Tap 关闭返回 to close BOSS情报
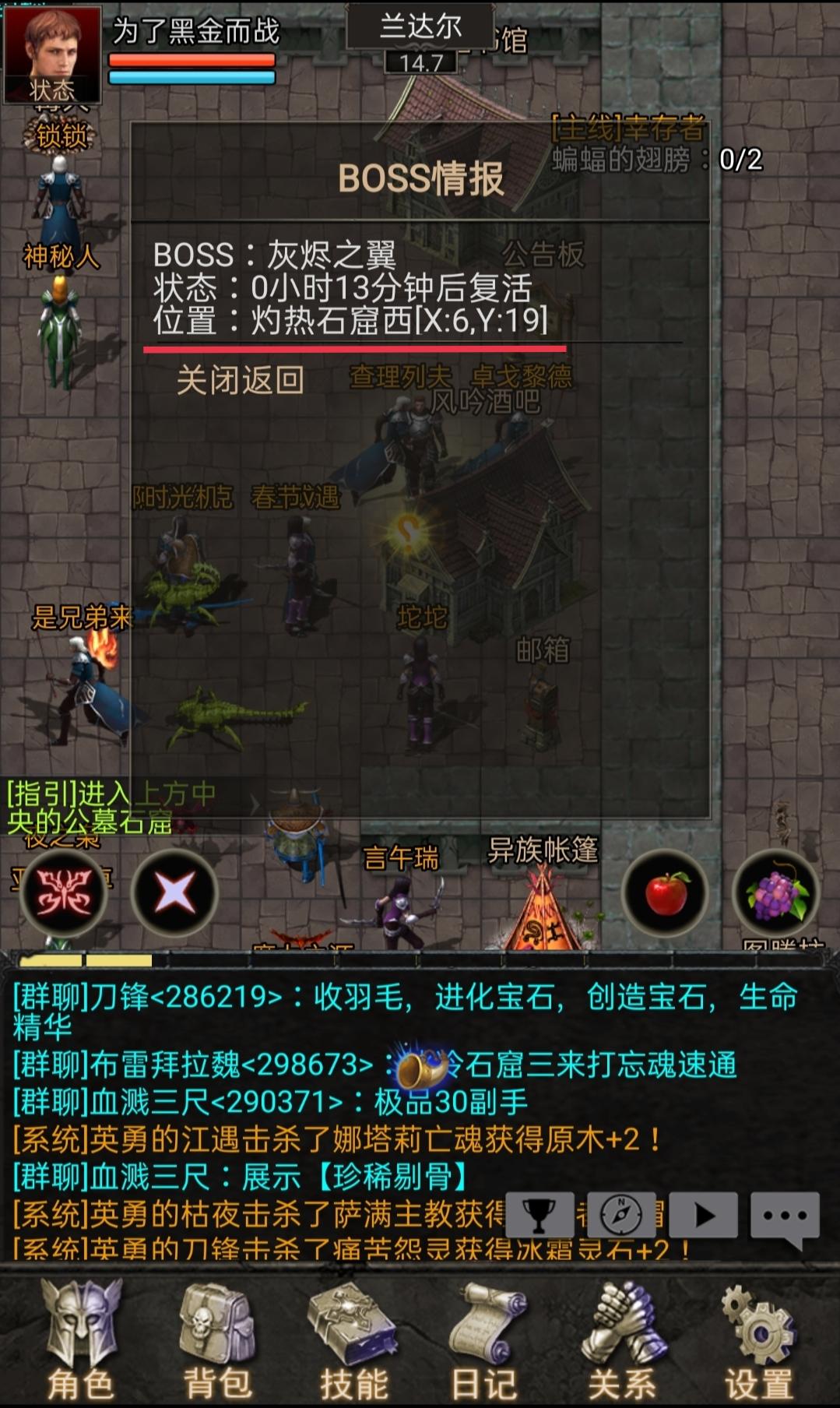Image resolution: width=840 pixels, height=1408 pixels. (x=240, y=381)
